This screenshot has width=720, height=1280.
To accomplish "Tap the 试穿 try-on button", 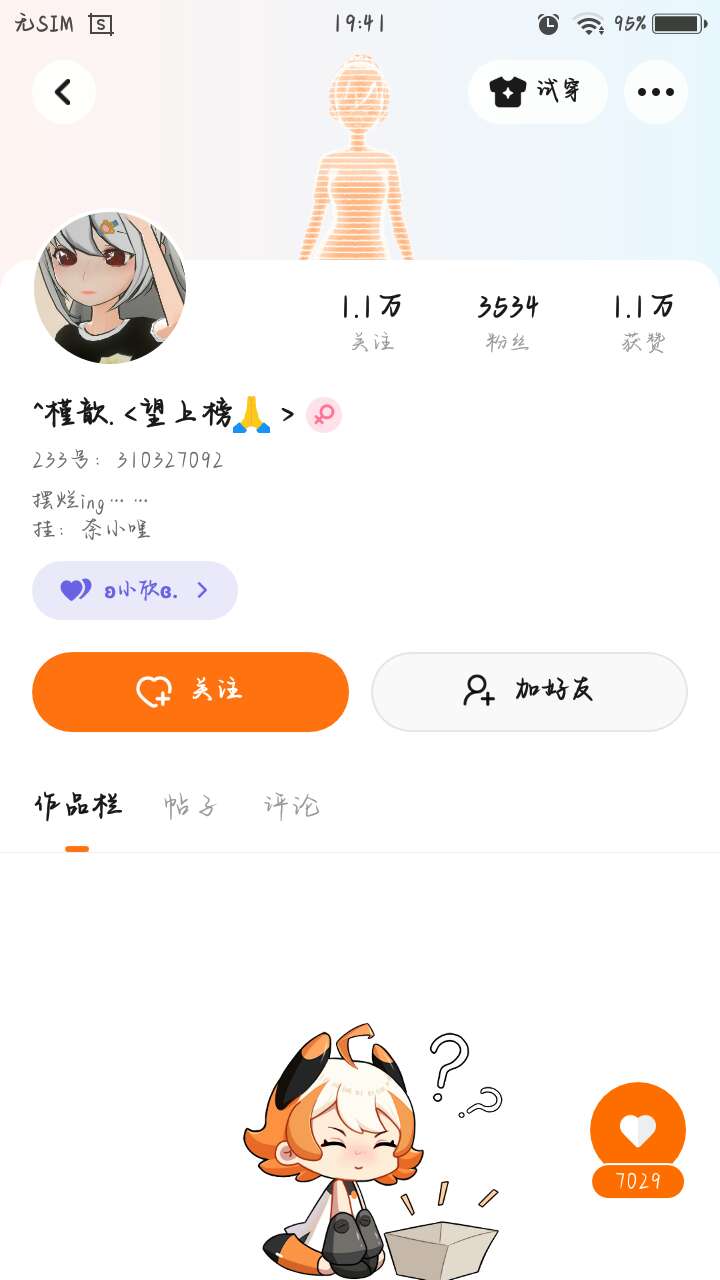I will pyautogui.click(x=537, y=92).
